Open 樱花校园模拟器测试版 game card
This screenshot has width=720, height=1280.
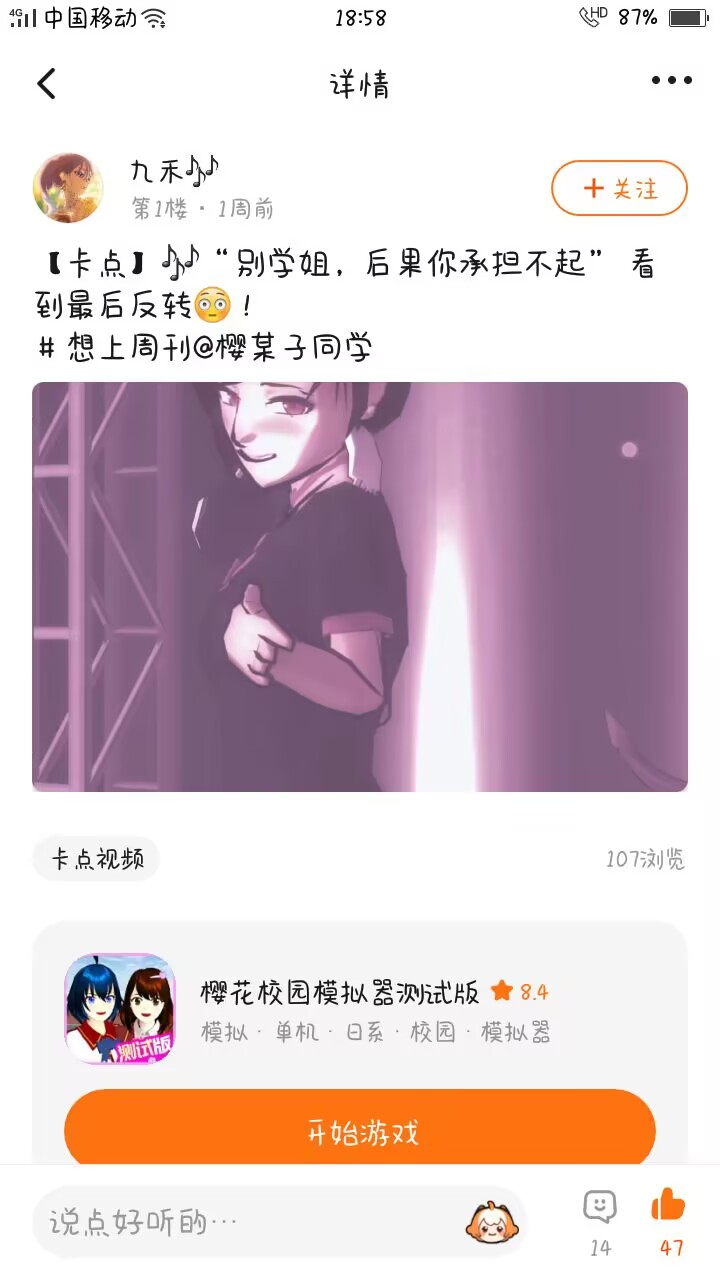pyautogui.click(x=340, y=1008)
